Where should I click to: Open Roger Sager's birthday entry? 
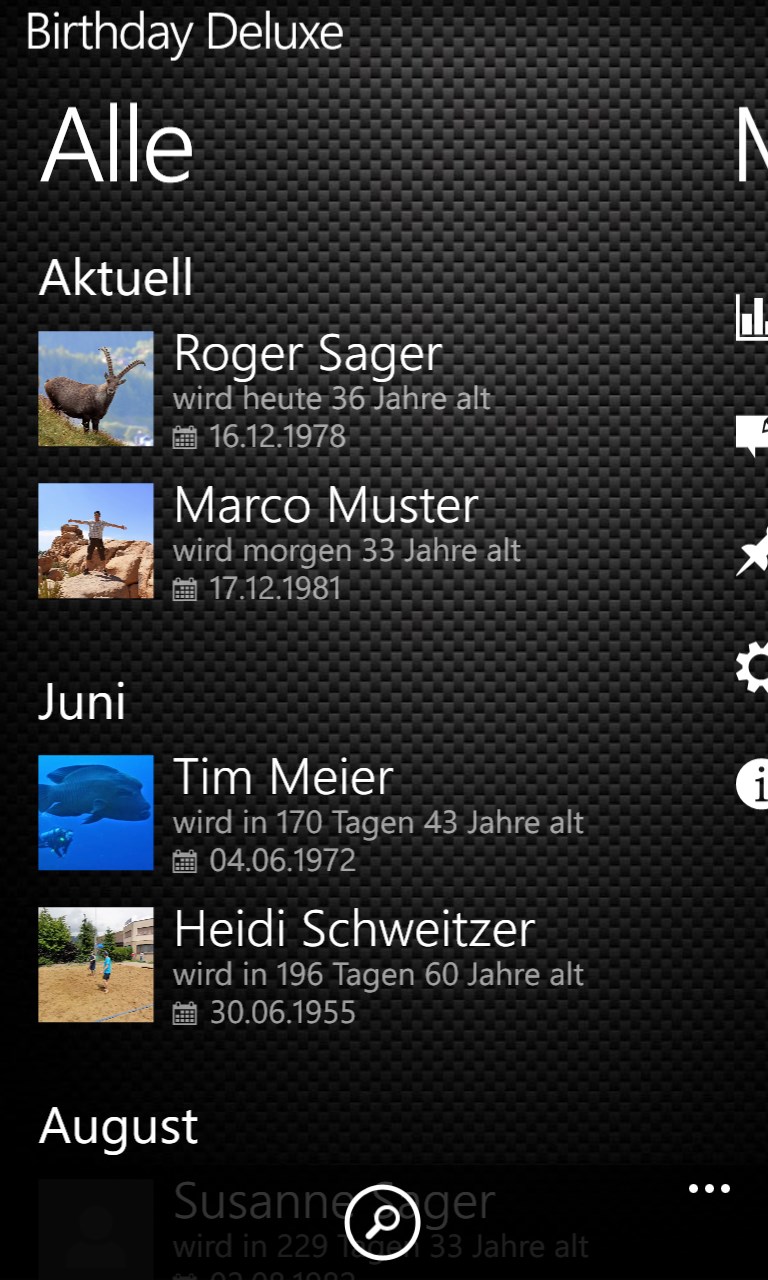pos(307,388)
